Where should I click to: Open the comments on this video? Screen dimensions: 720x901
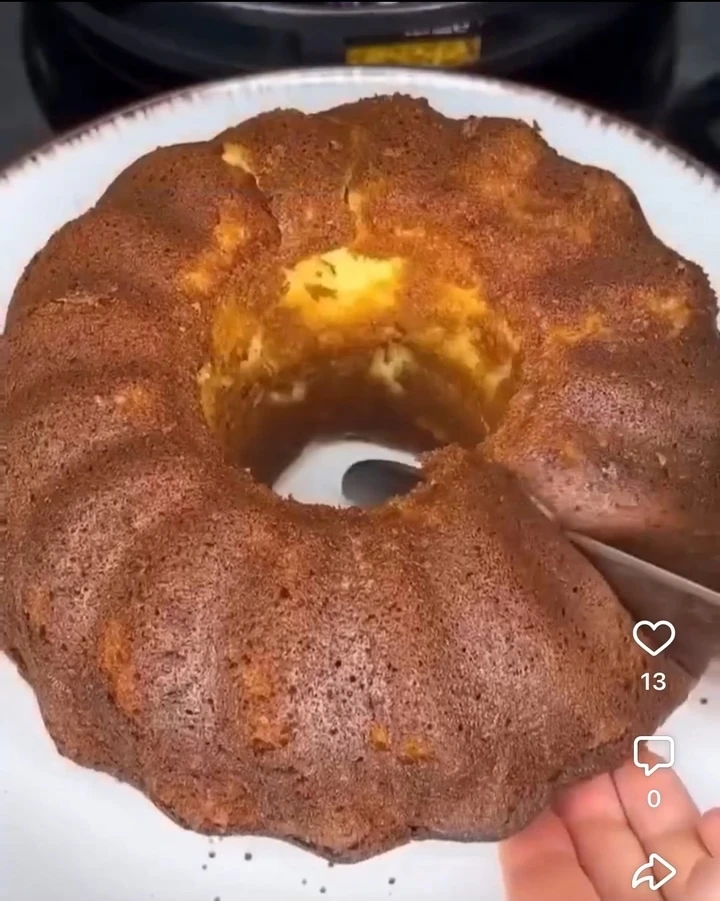pyautogui.click(x=653, y=756)
